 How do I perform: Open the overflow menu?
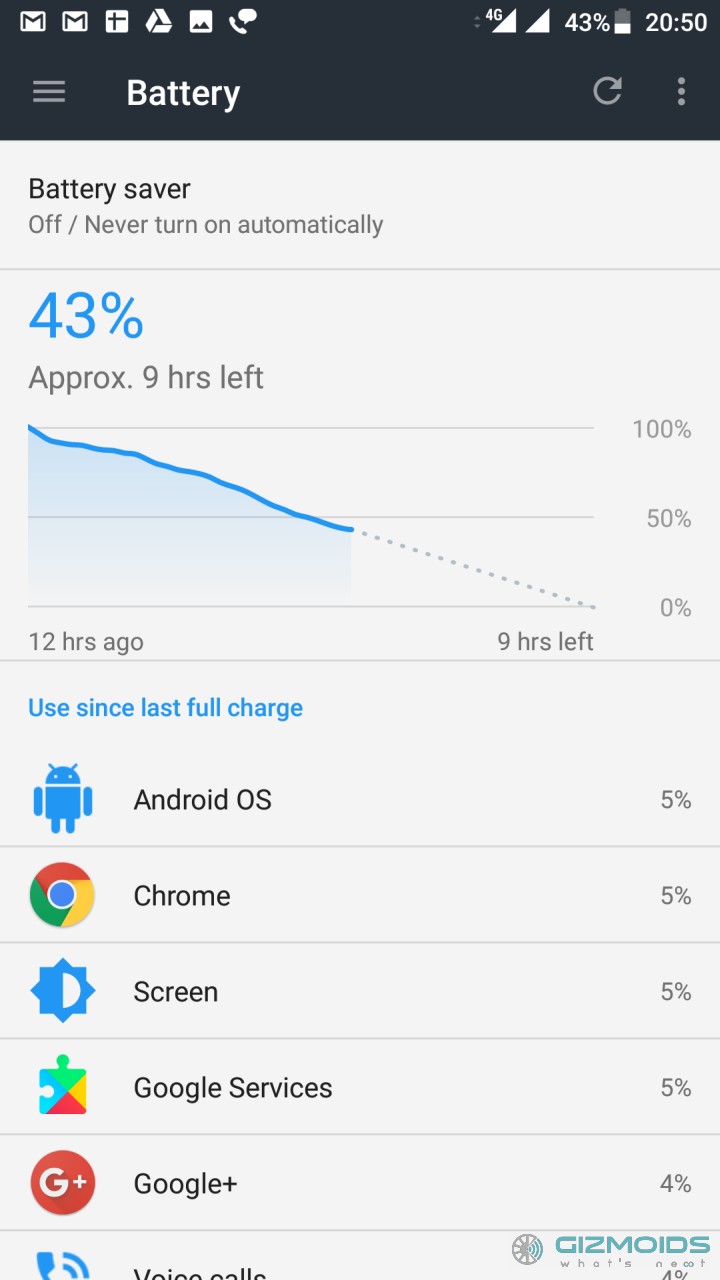click(x=681, y=92)
